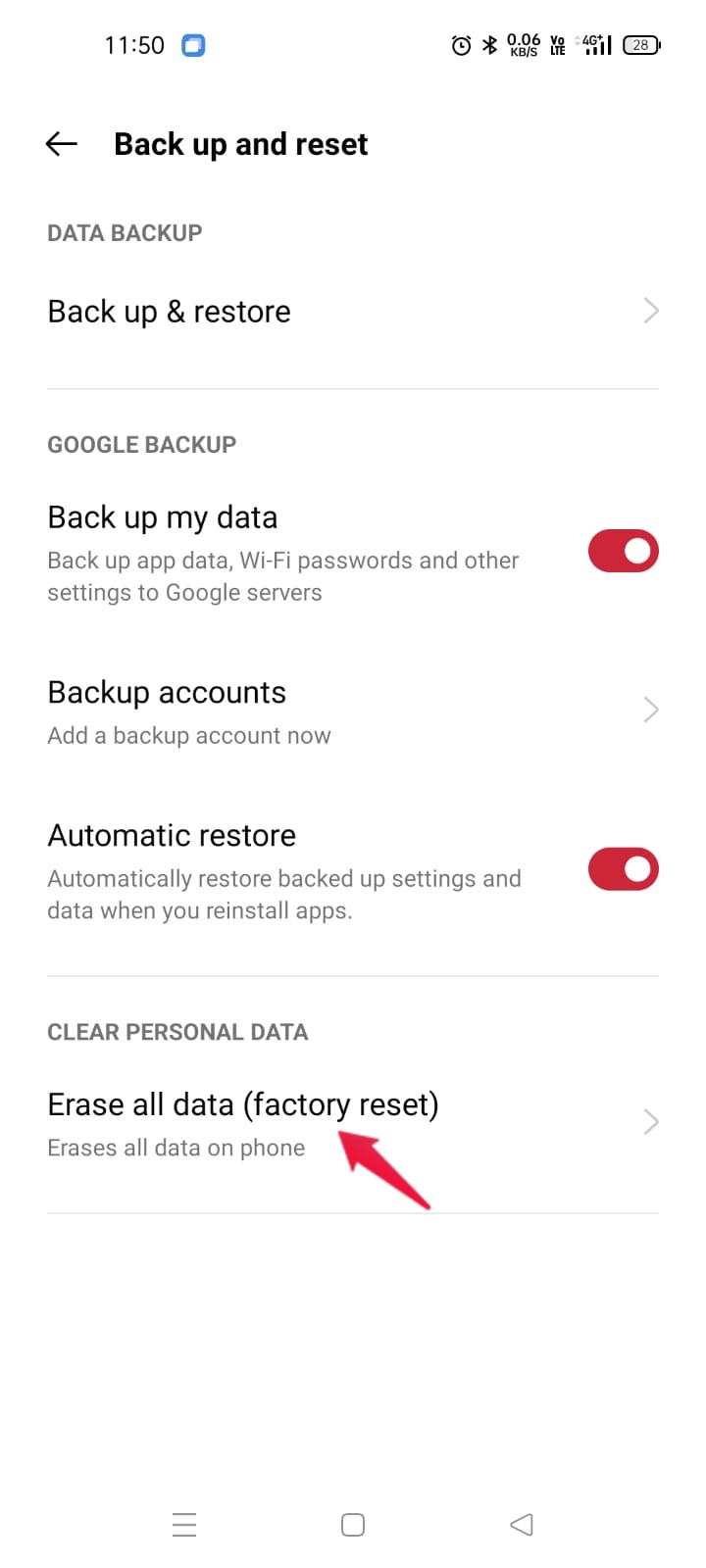Tap Add a backup account now
Viewport: 706px width, 1568px height.
188,735
